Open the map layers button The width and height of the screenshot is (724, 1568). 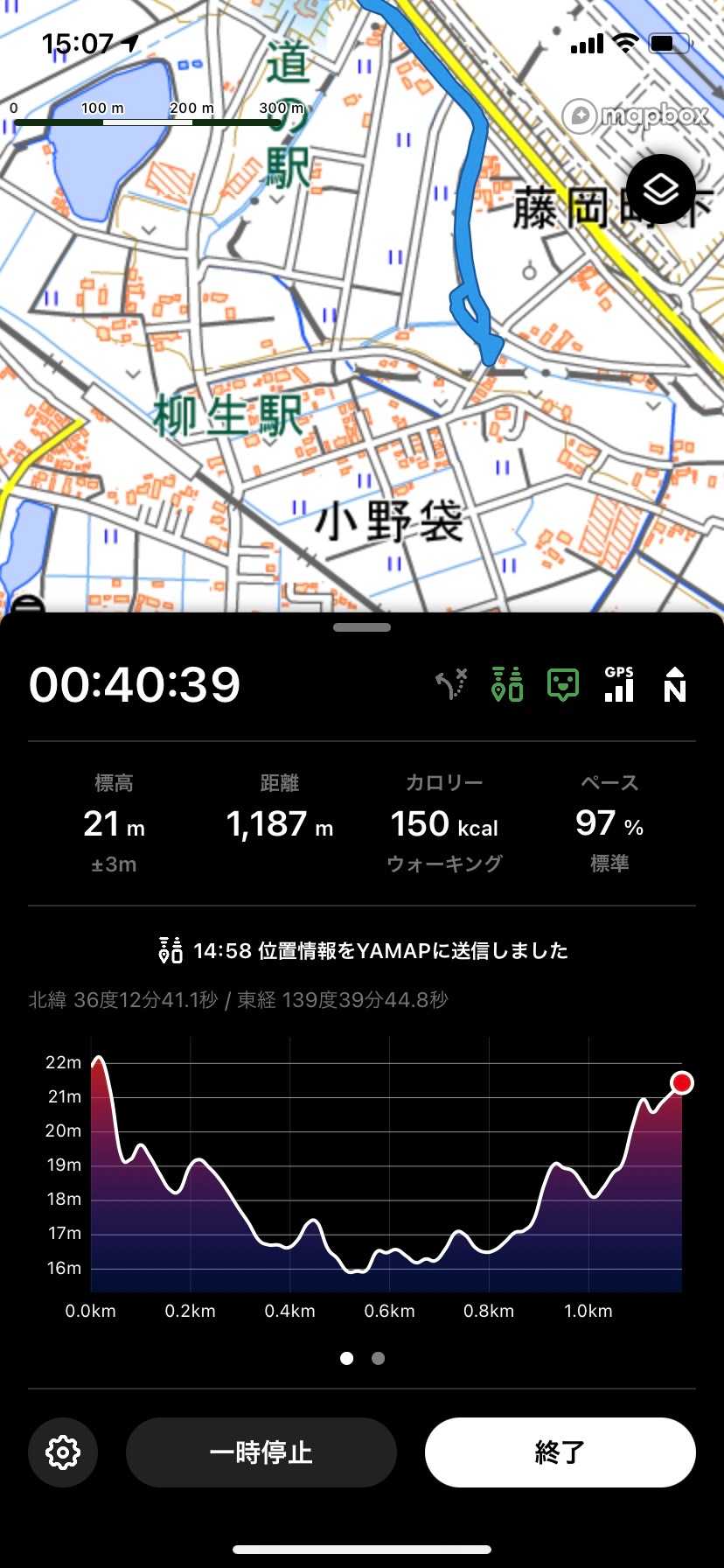(661, 189)
